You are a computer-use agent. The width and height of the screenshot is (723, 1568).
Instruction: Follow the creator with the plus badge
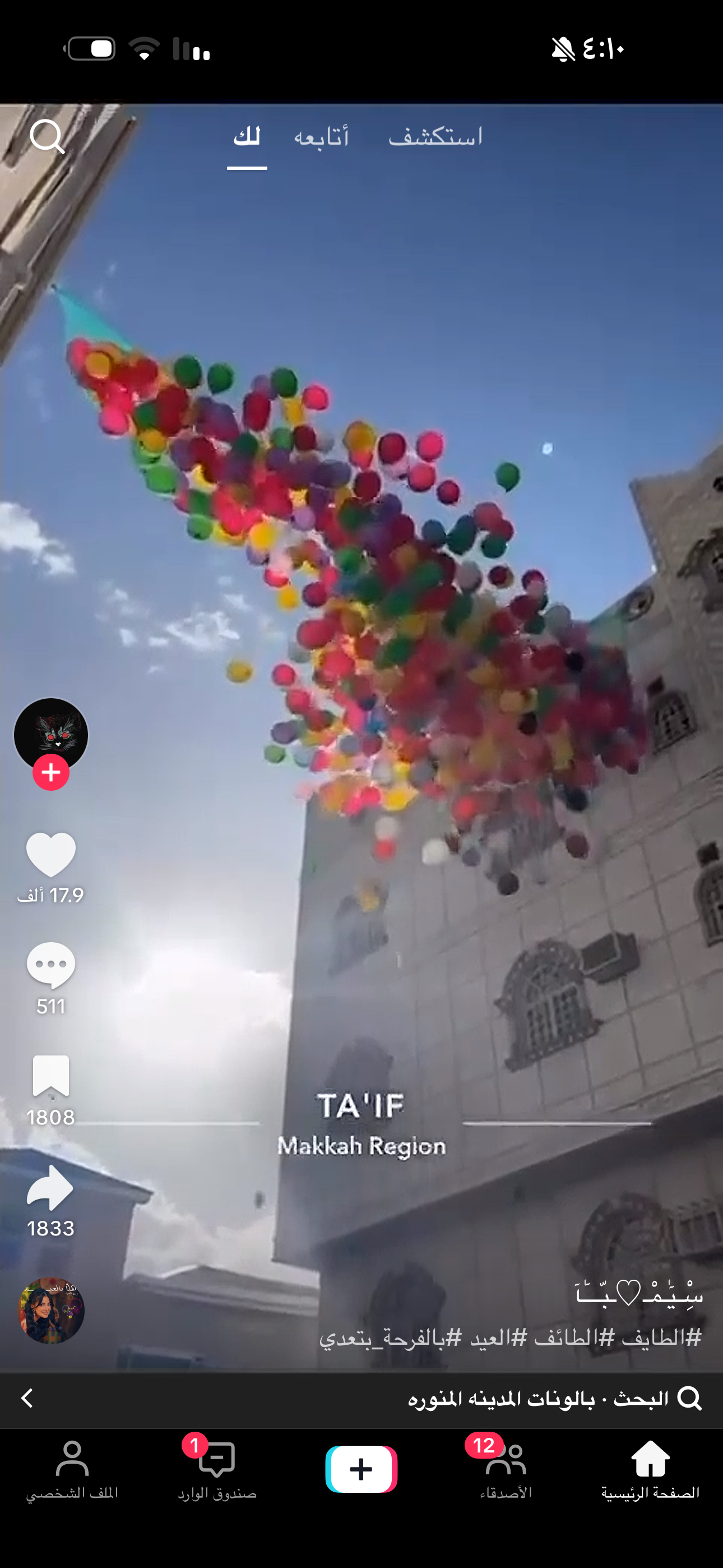point(51,772)
